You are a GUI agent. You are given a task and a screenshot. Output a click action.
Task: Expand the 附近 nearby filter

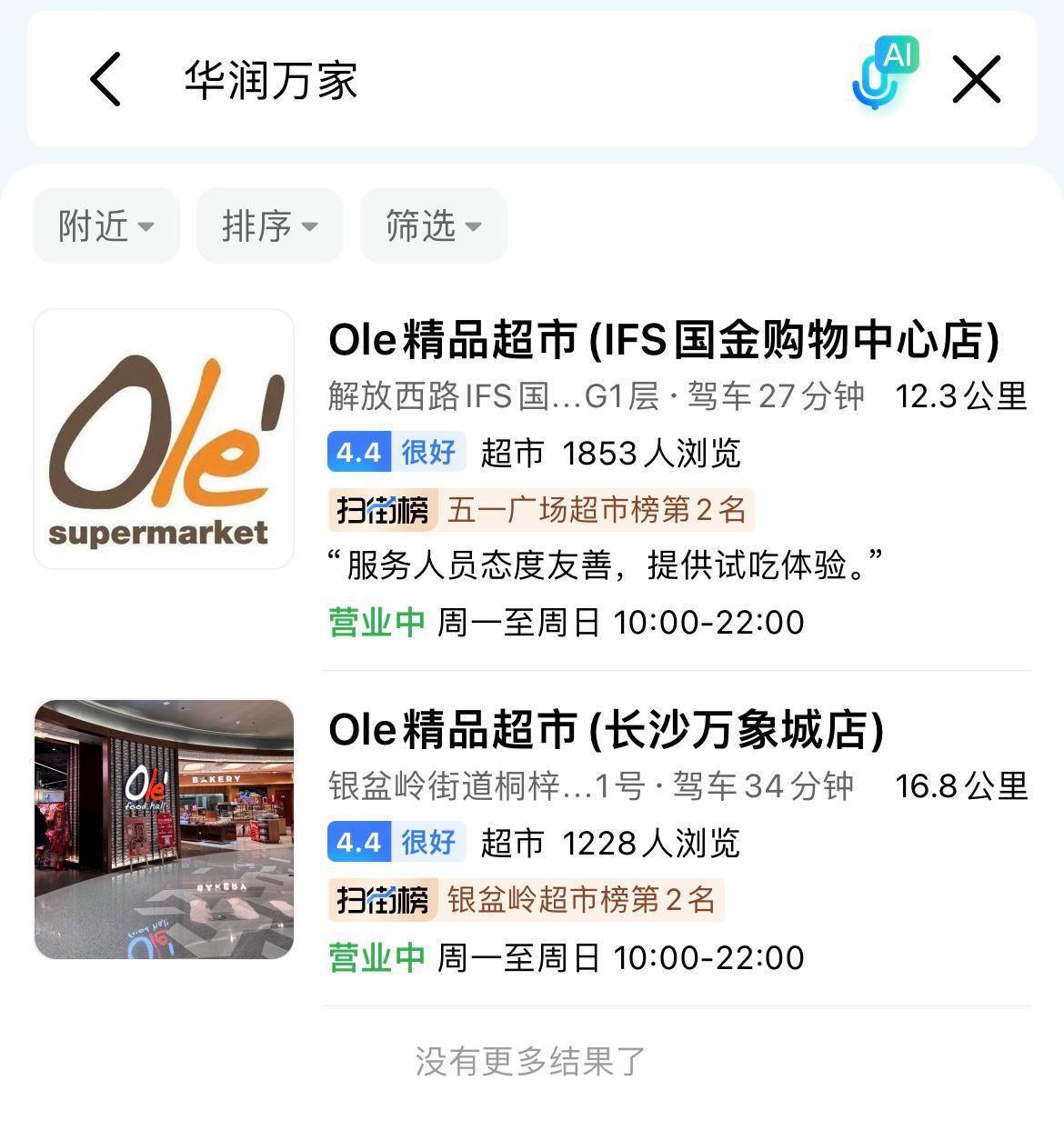click(106, 225)
